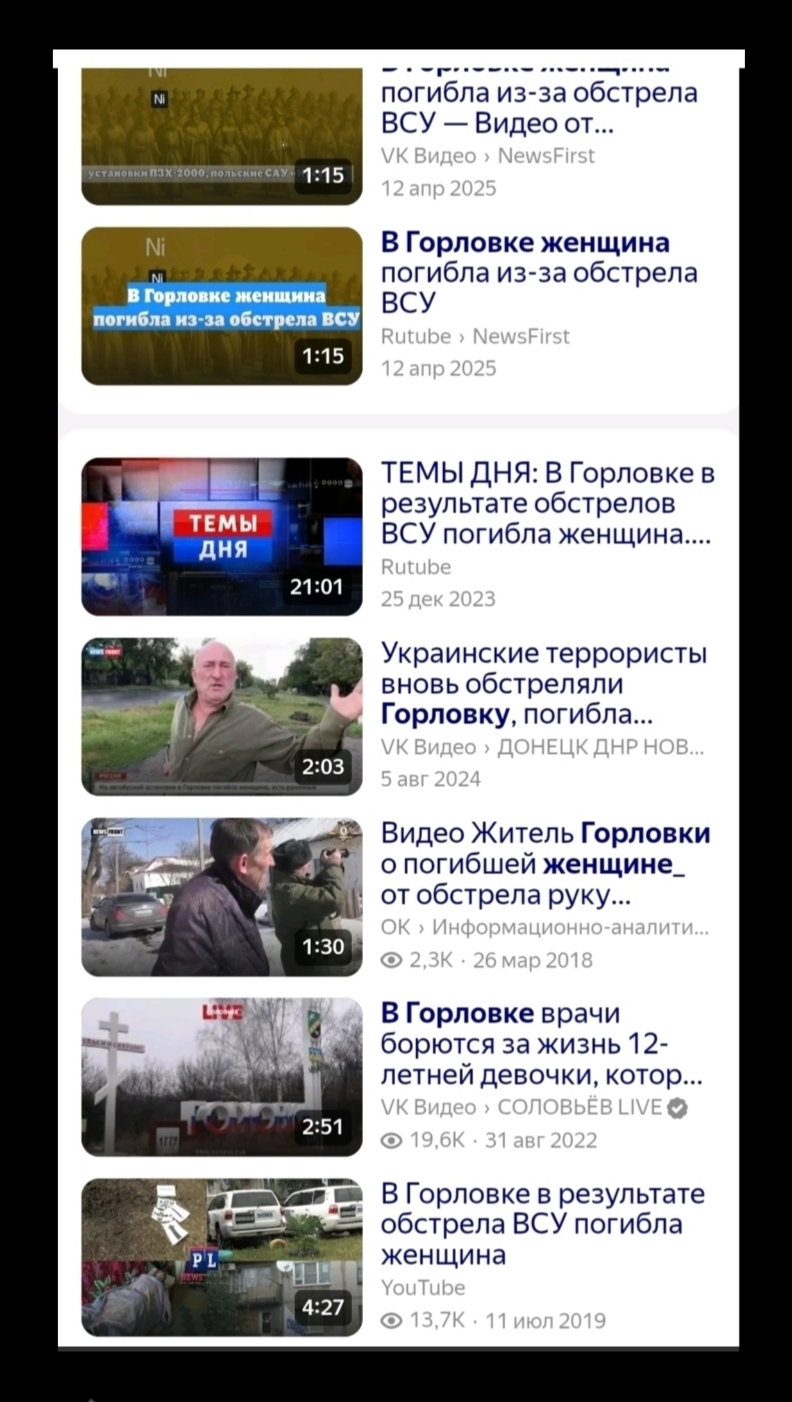Open 'Видео Житель Горловки' OK result
This screenshot has height=1402, width=792.
click(545, 864)
